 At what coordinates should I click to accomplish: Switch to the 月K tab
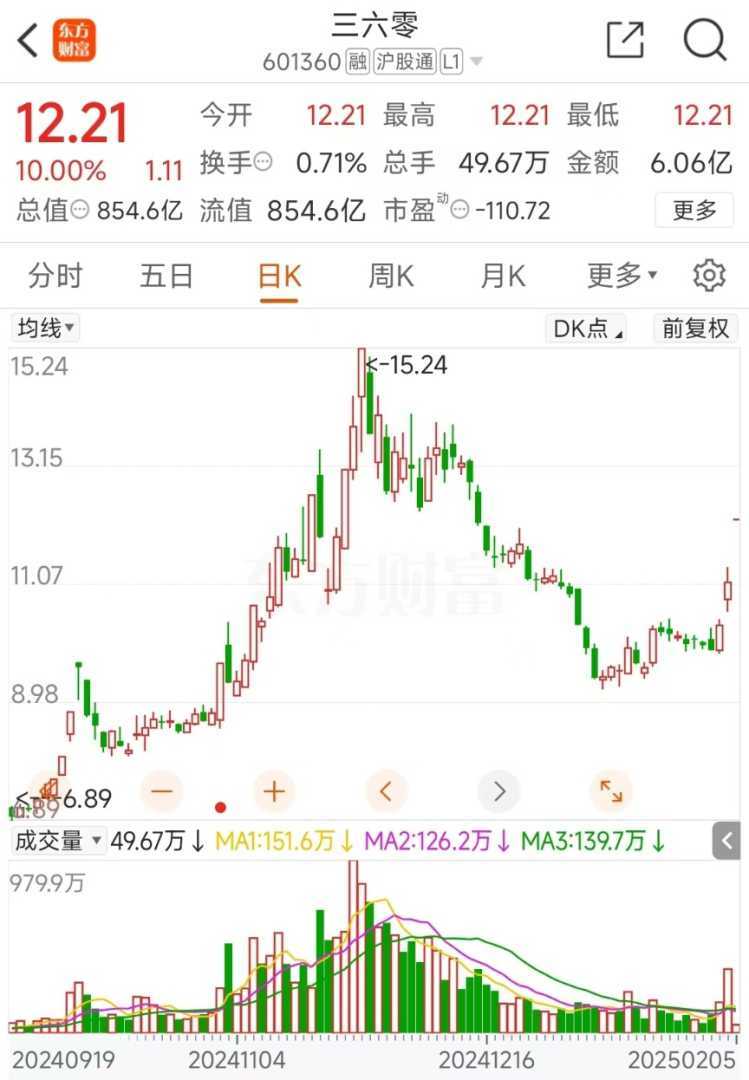point(502,276)
